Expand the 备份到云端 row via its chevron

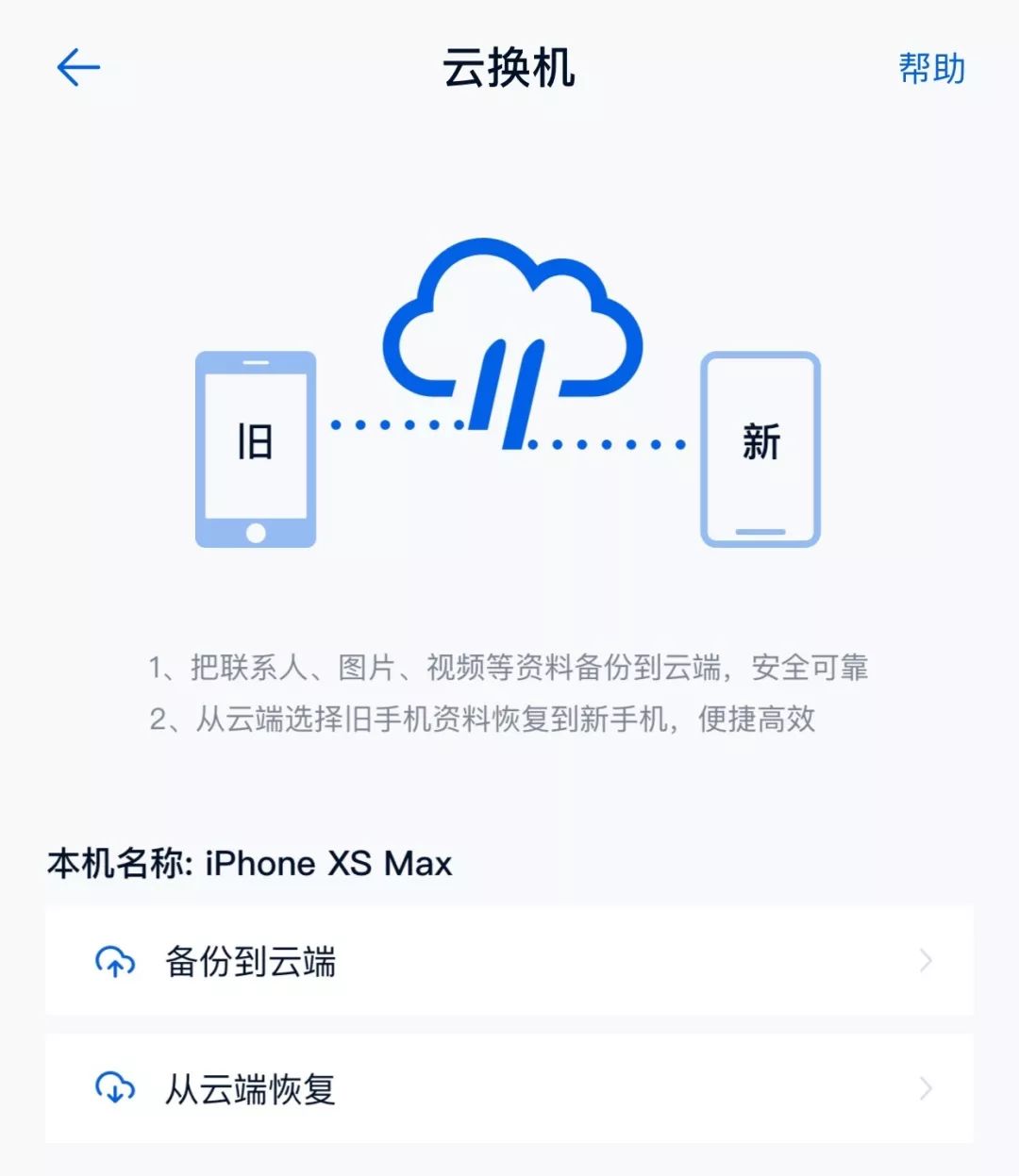coord(927,961)
